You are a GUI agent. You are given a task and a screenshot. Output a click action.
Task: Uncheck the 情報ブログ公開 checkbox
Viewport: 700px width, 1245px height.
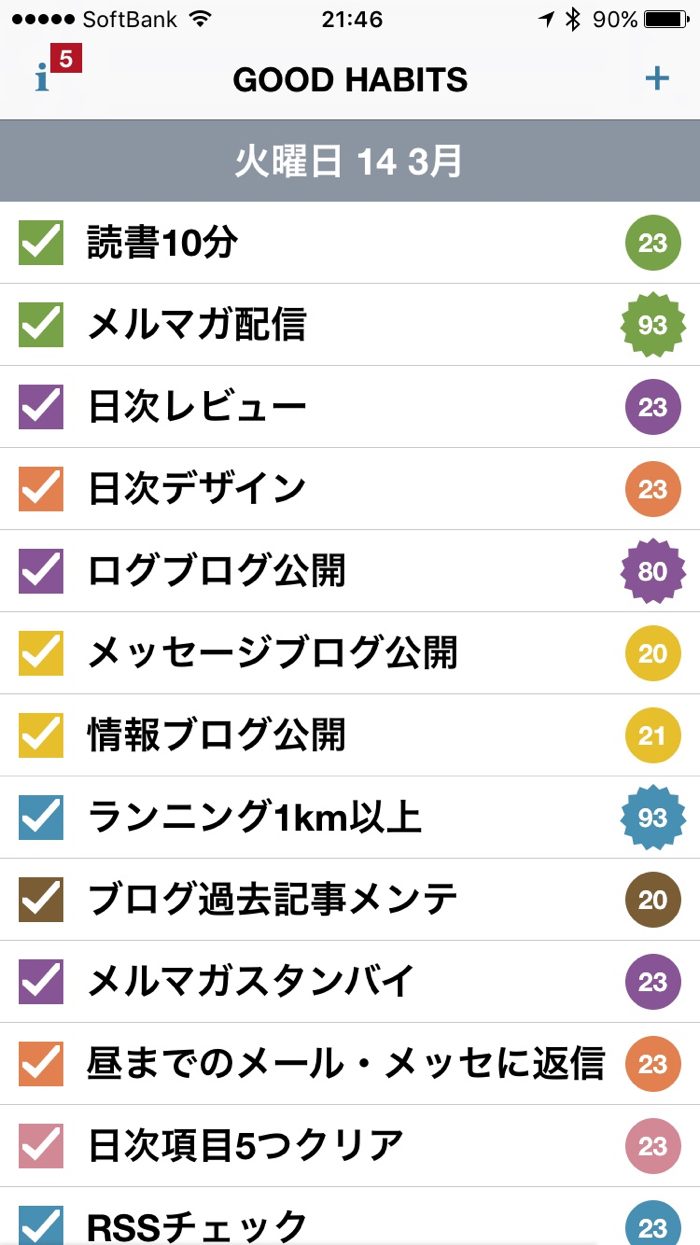(x=41, y=735)
